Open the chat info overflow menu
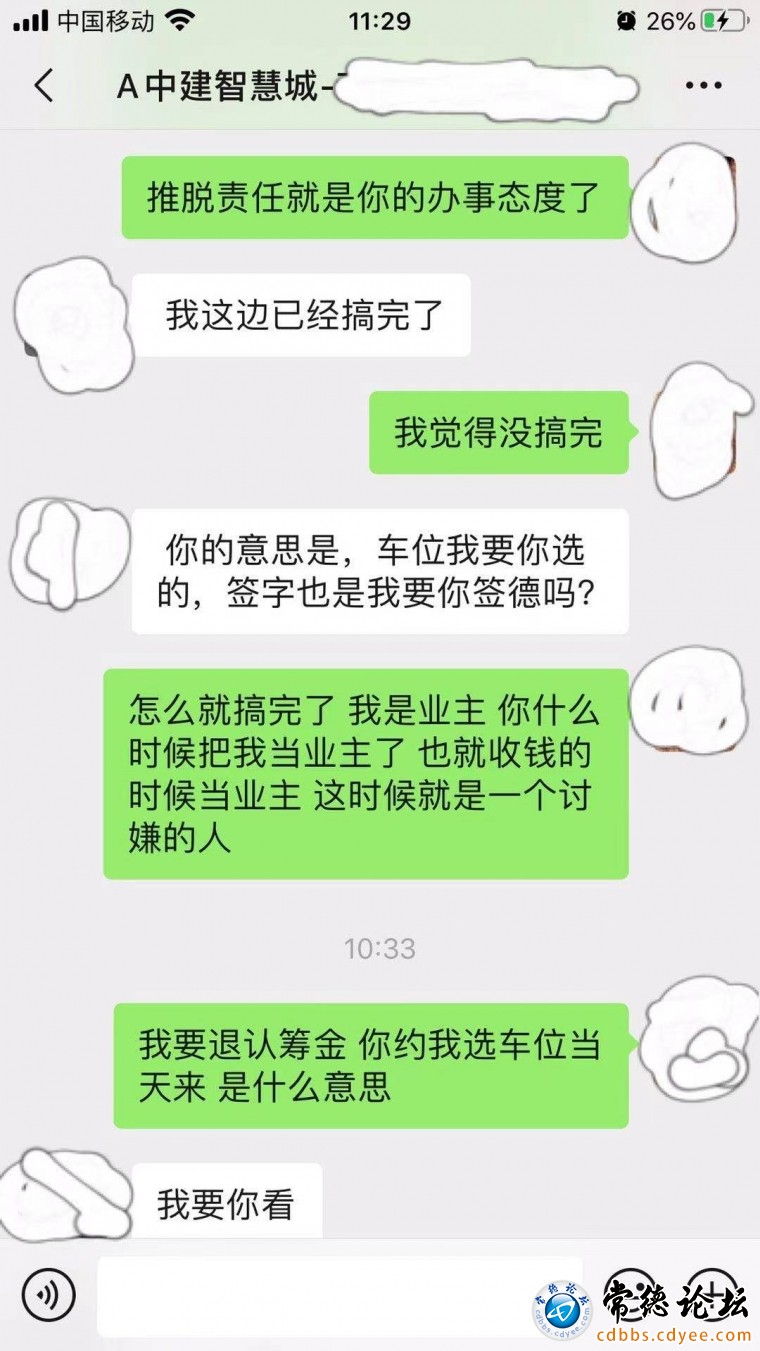This screenshot has height=1351, width=760. [x=703, y=86]
